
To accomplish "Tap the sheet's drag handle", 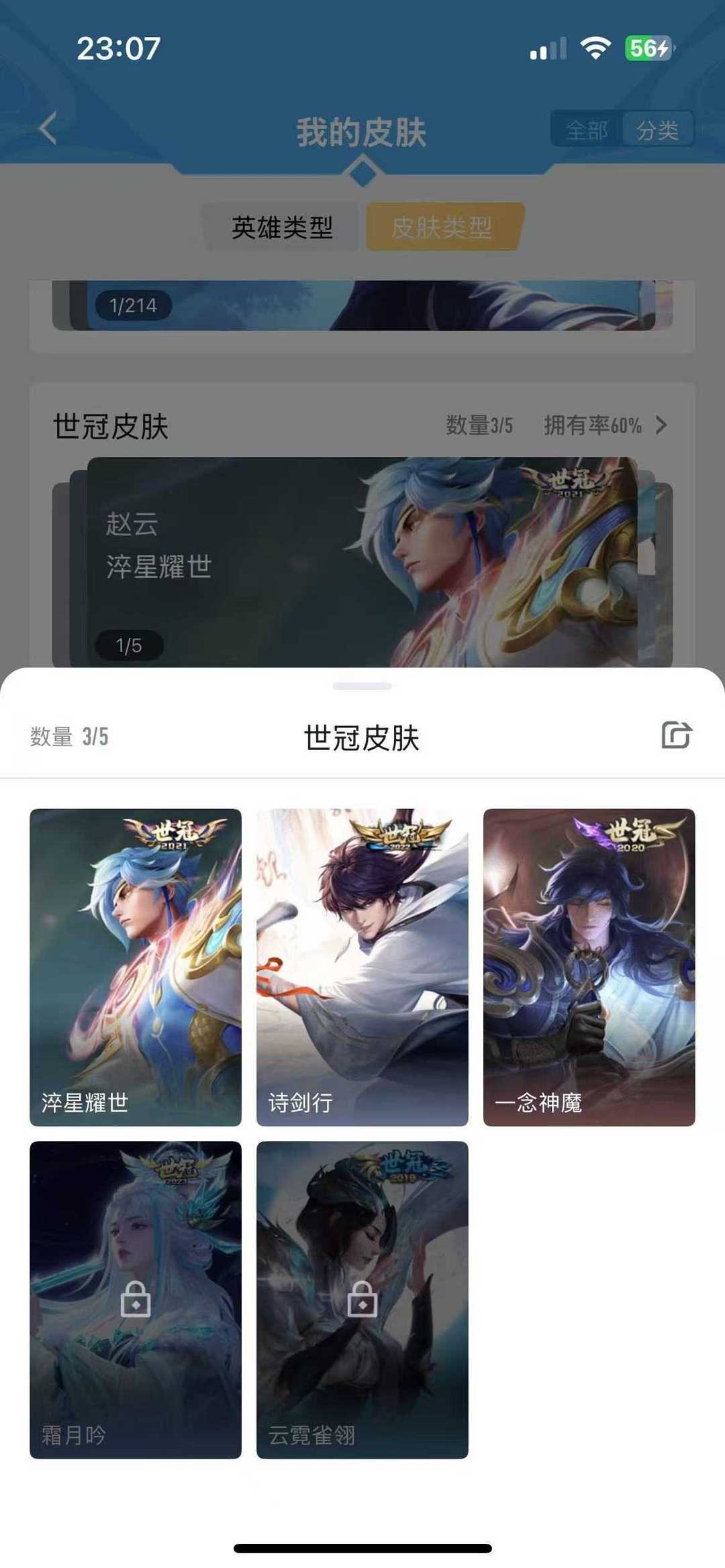I will pos(362,686).
